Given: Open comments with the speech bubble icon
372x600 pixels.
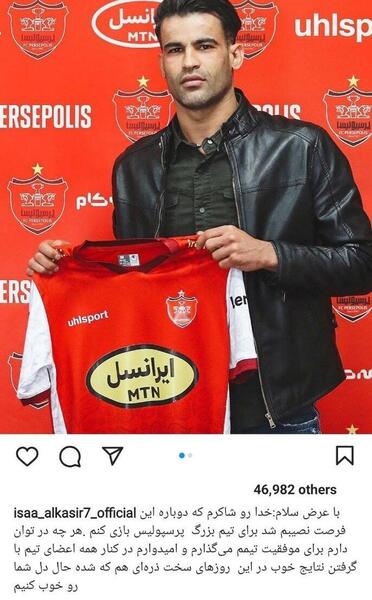Looking at the screenshot, I should 70,456.
